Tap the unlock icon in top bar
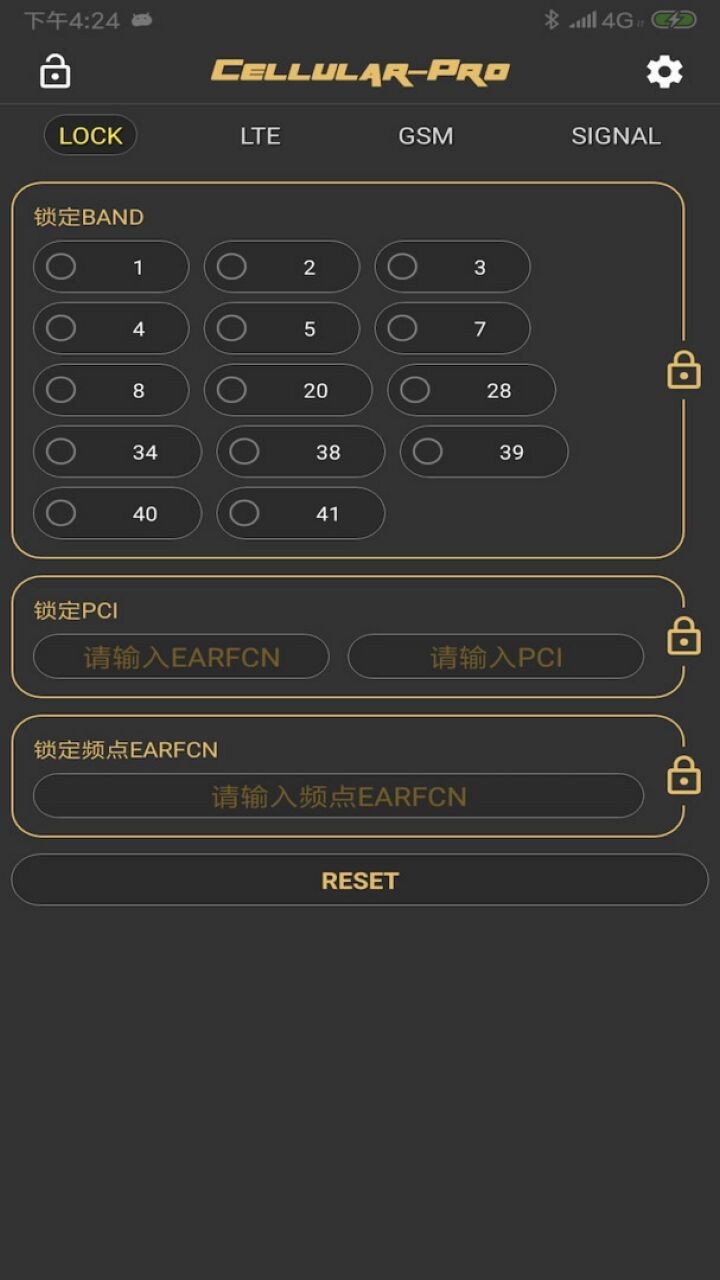 coord(55,72)
